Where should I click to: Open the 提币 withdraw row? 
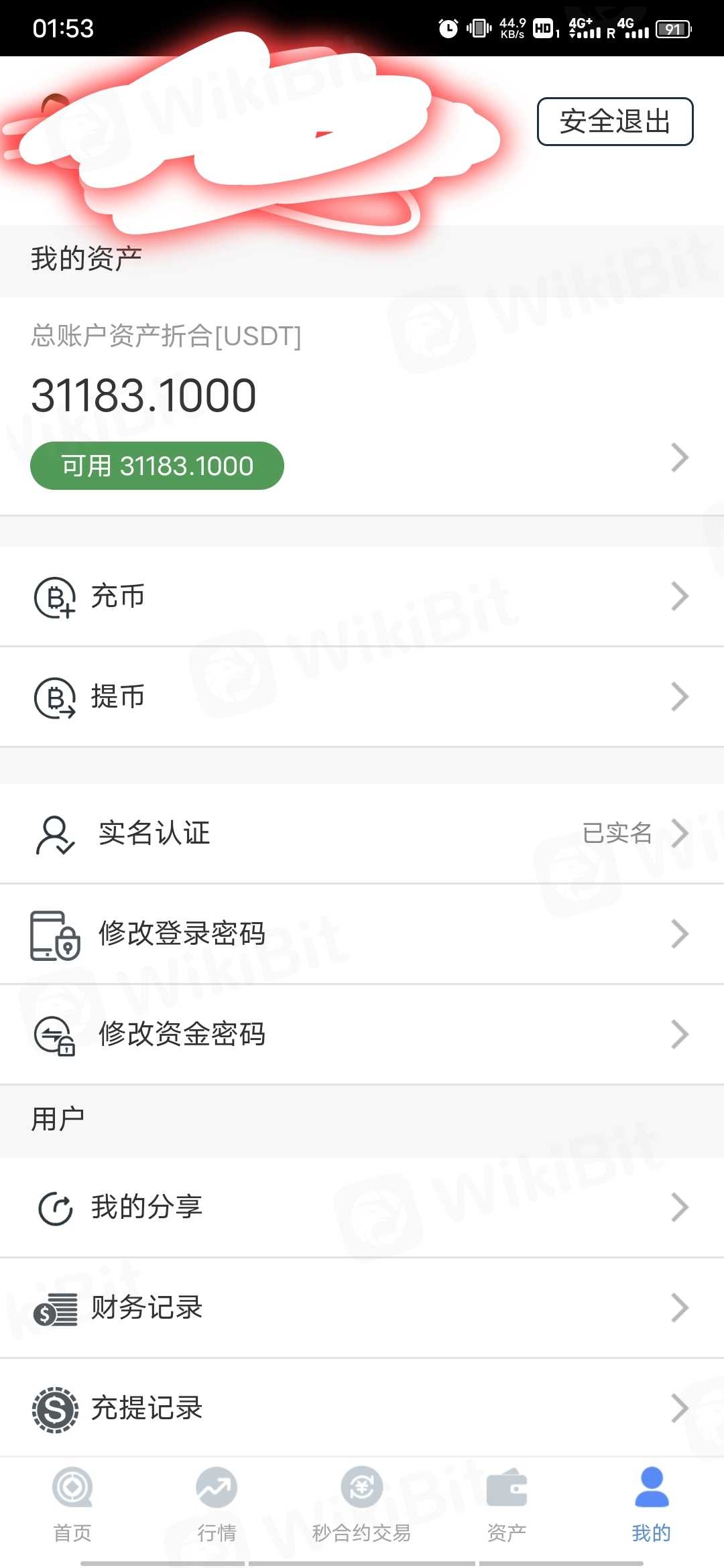(362, 697)
